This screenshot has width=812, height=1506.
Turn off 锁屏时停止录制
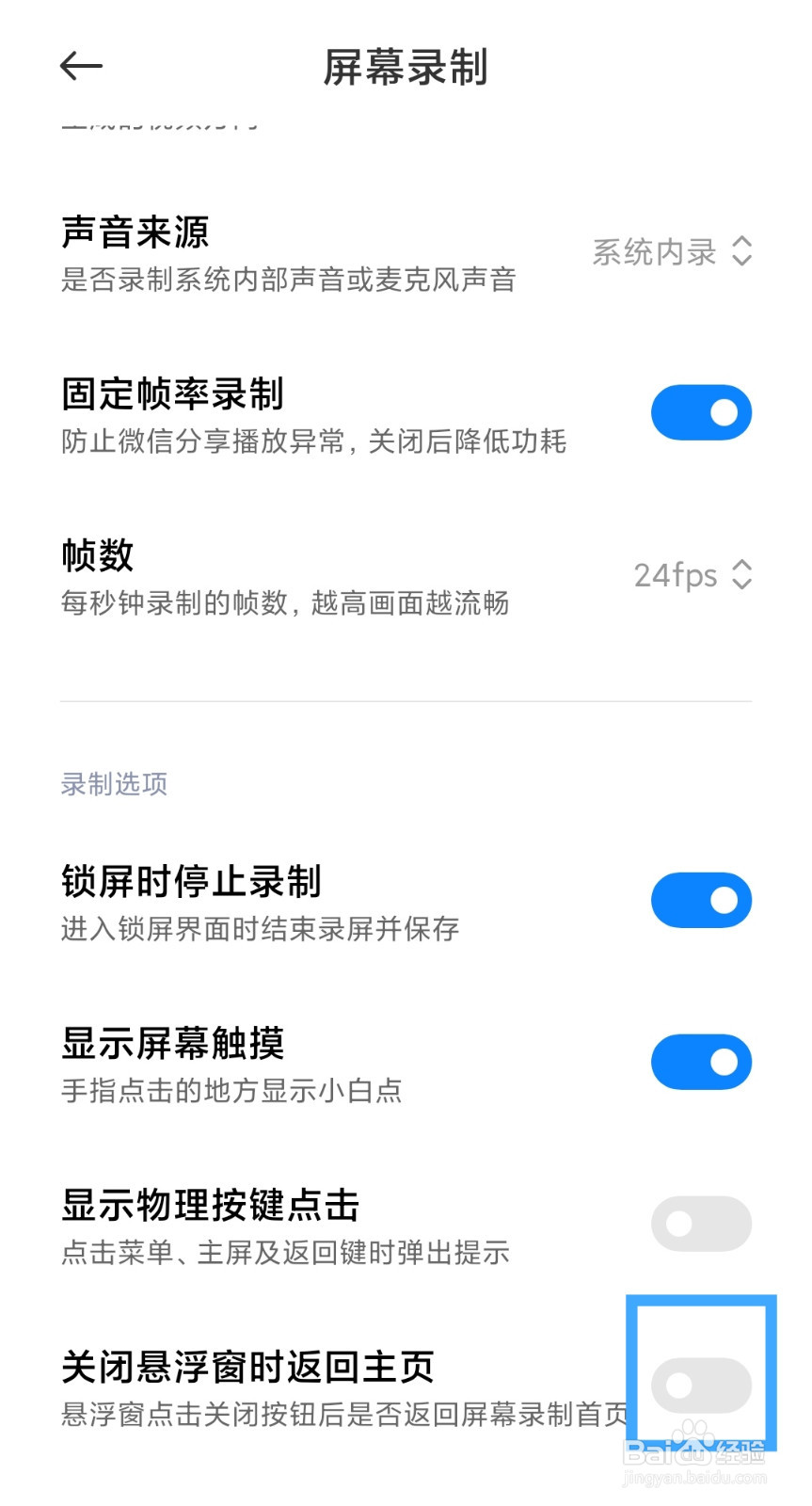pyautogui.click(x=700, y=900)
